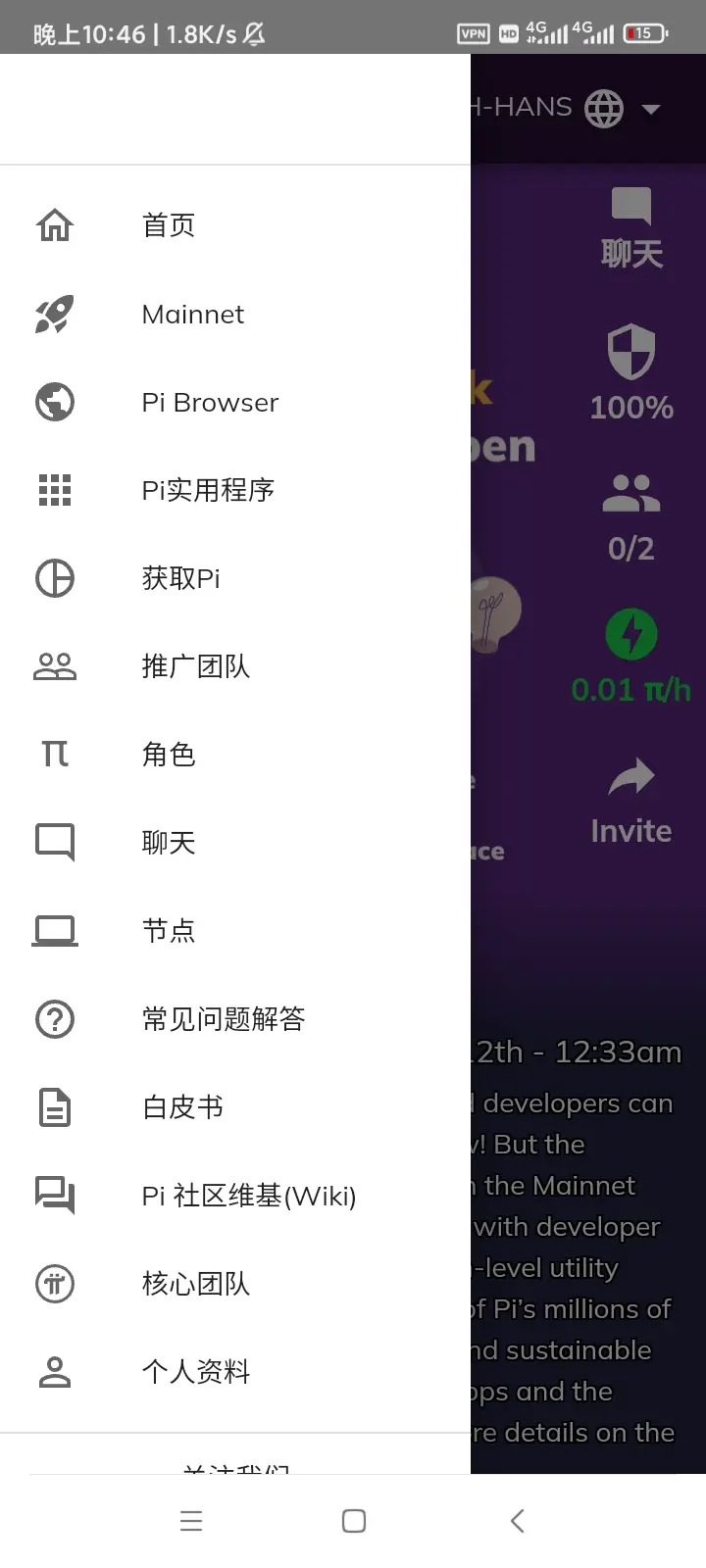Visit Pi 社区维基(Wiki)
The image size is (706, 1568).
pos(248,1195)
